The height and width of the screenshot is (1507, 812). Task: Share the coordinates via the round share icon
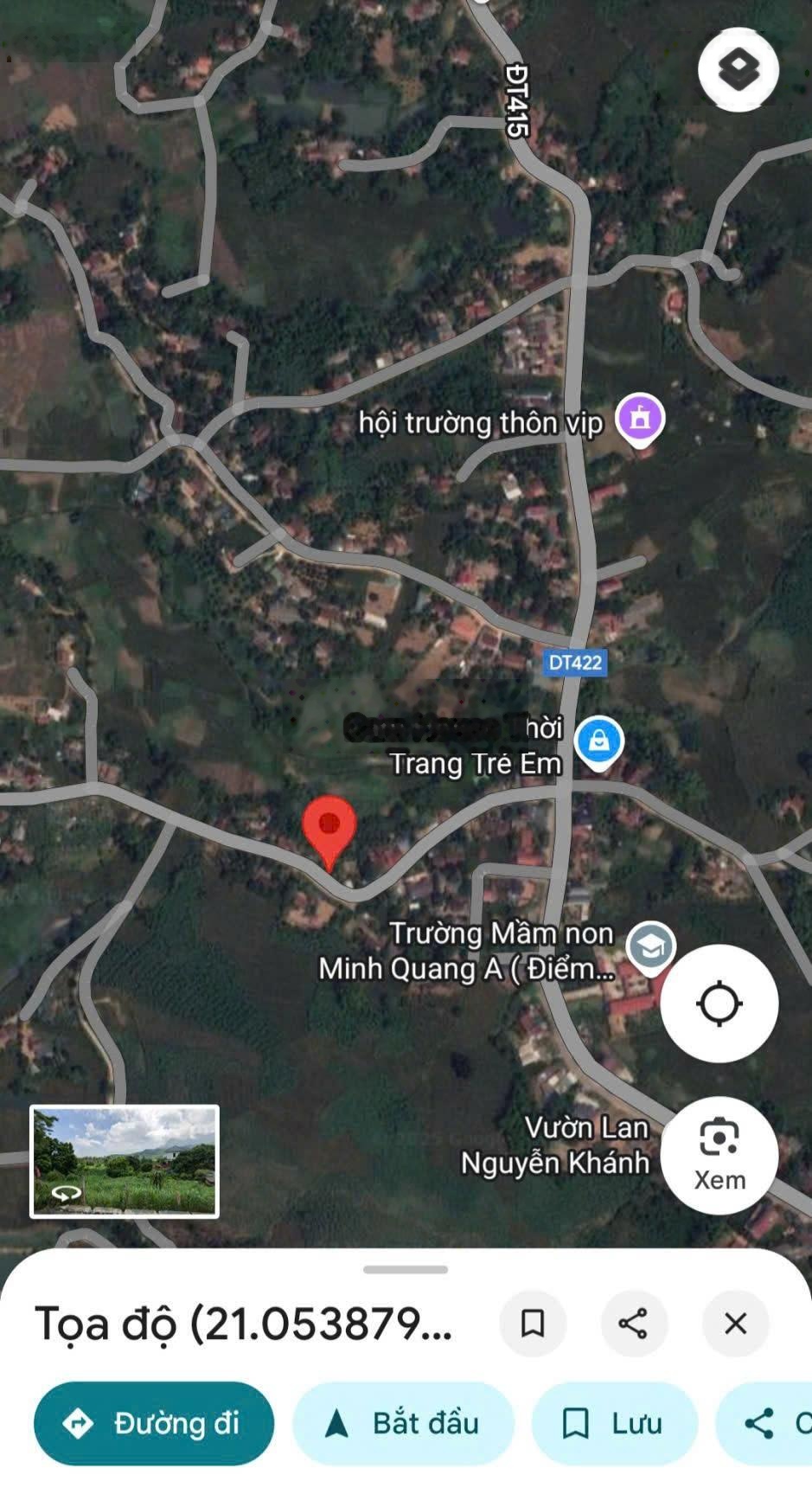pos(633,1323)
